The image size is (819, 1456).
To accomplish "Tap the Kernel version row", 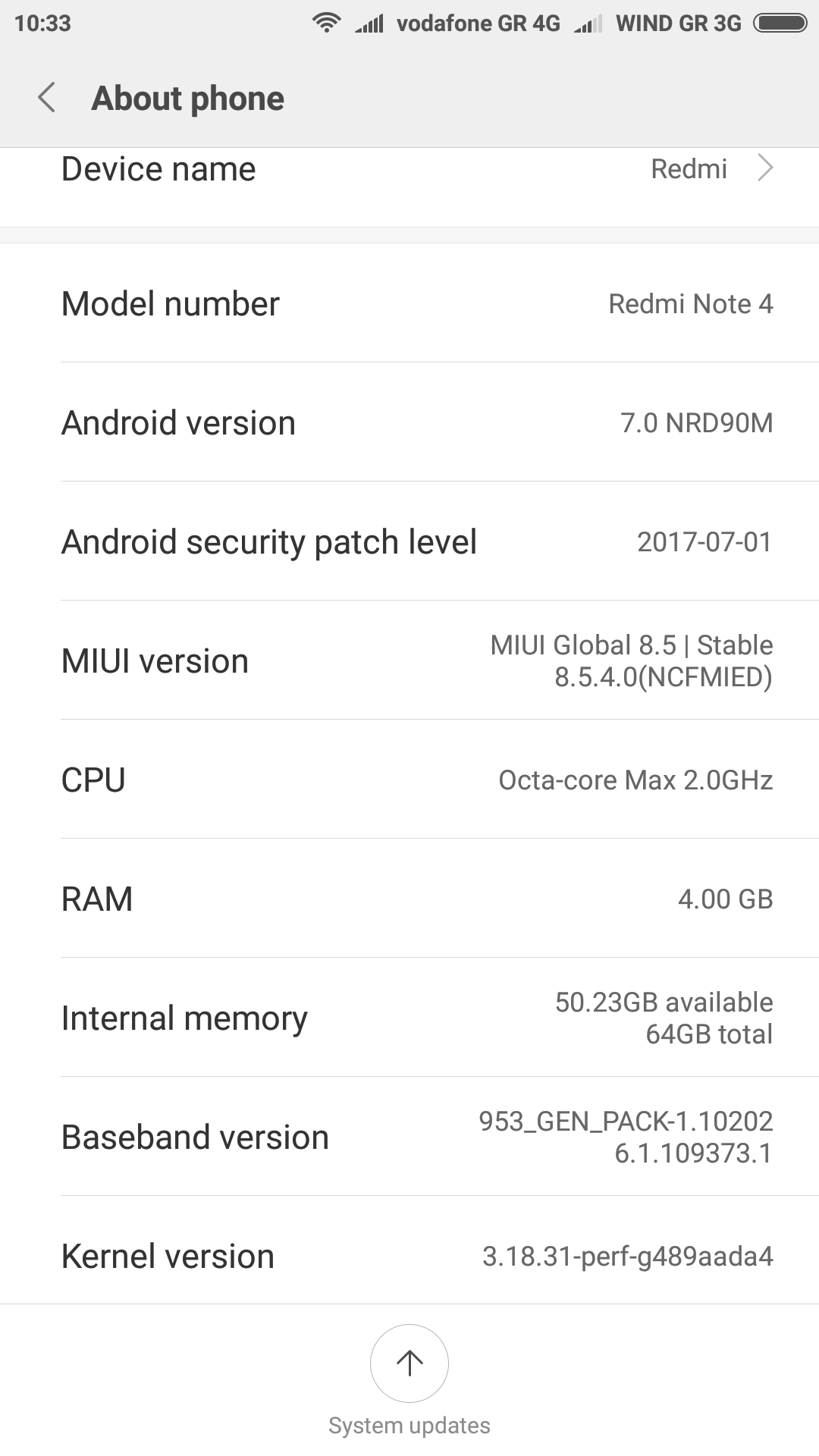I will pos(409,1255).
